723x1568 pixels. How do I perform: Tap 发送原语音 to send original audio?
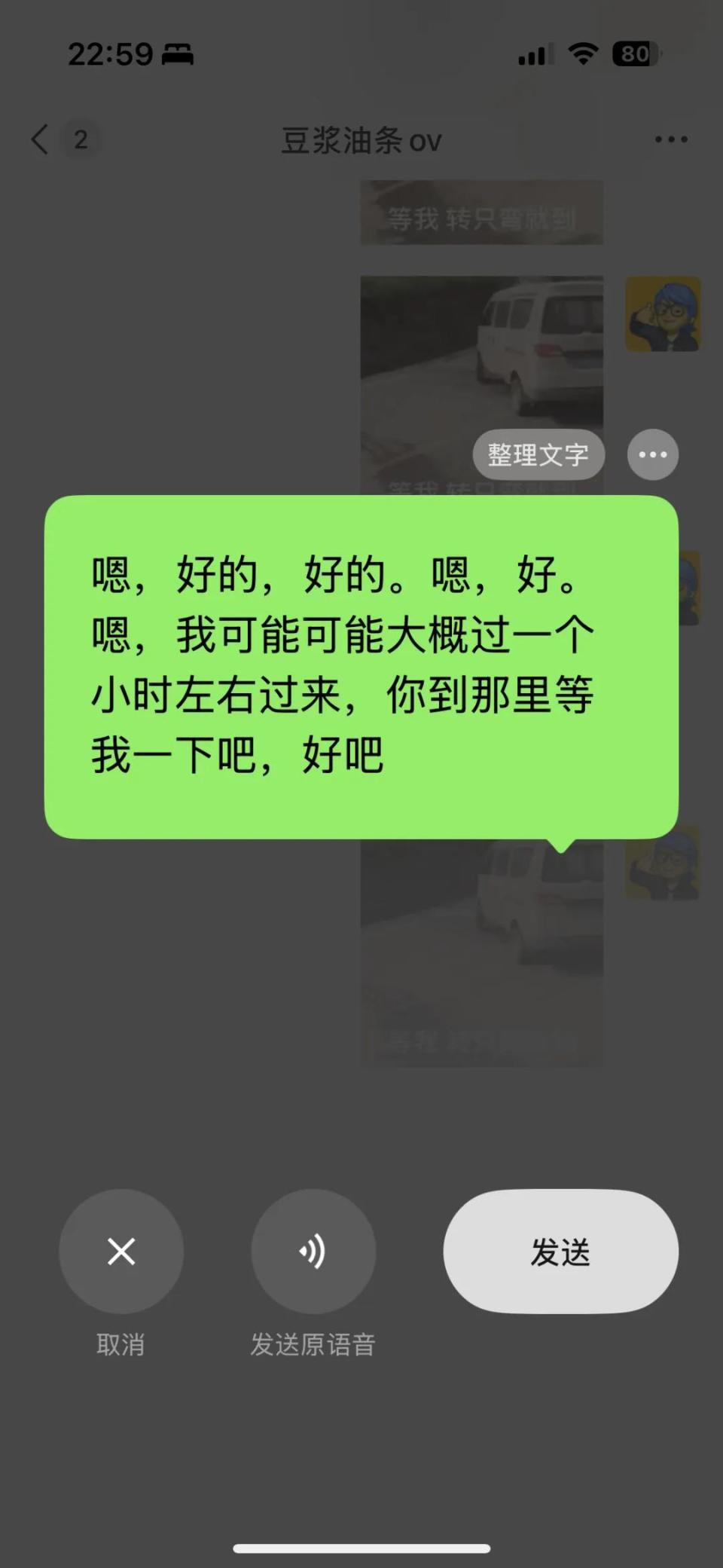(x=314, y=1343)
